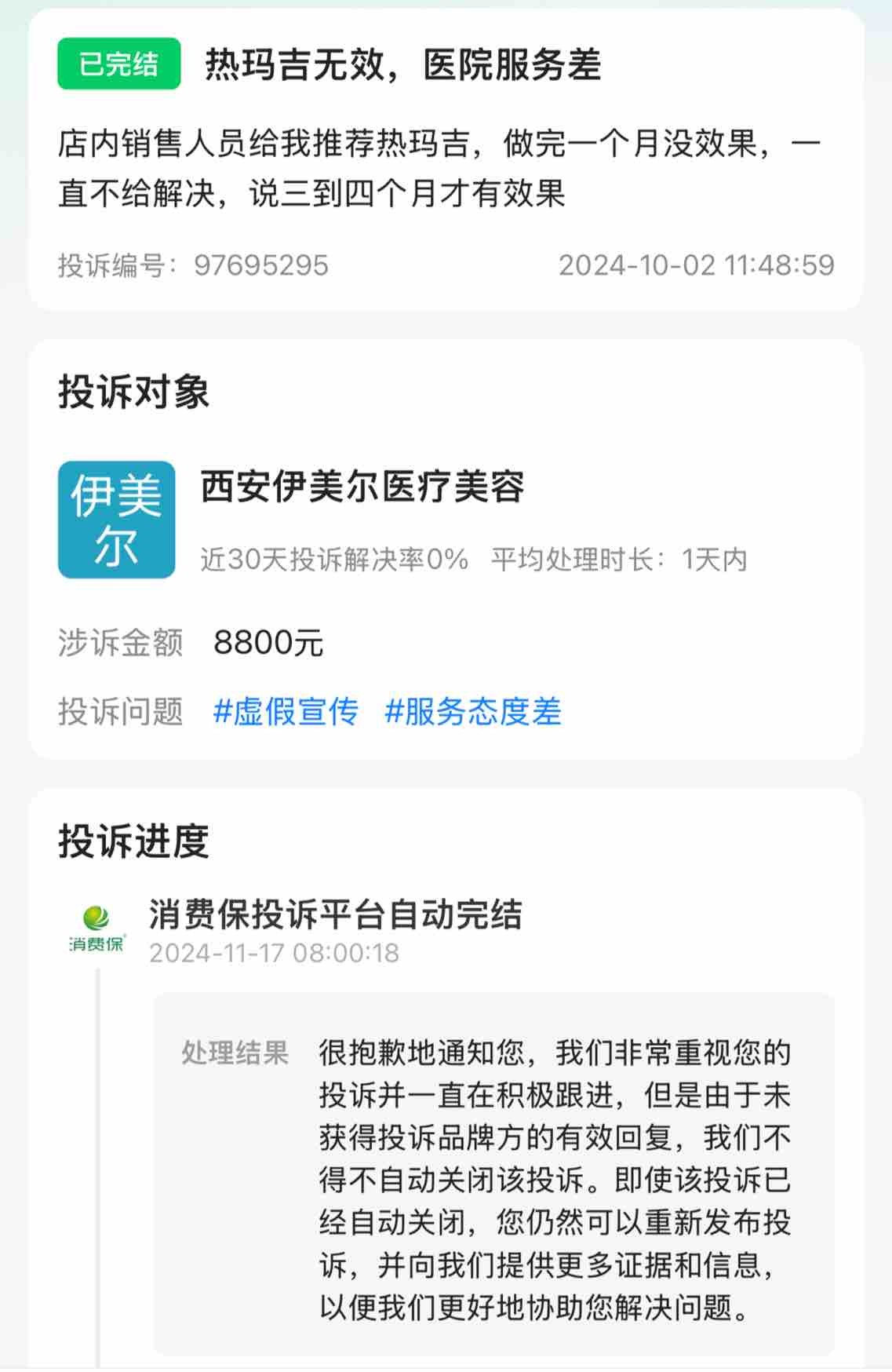
Task: View complaints tagged #服务态度差
Action: 473,712
